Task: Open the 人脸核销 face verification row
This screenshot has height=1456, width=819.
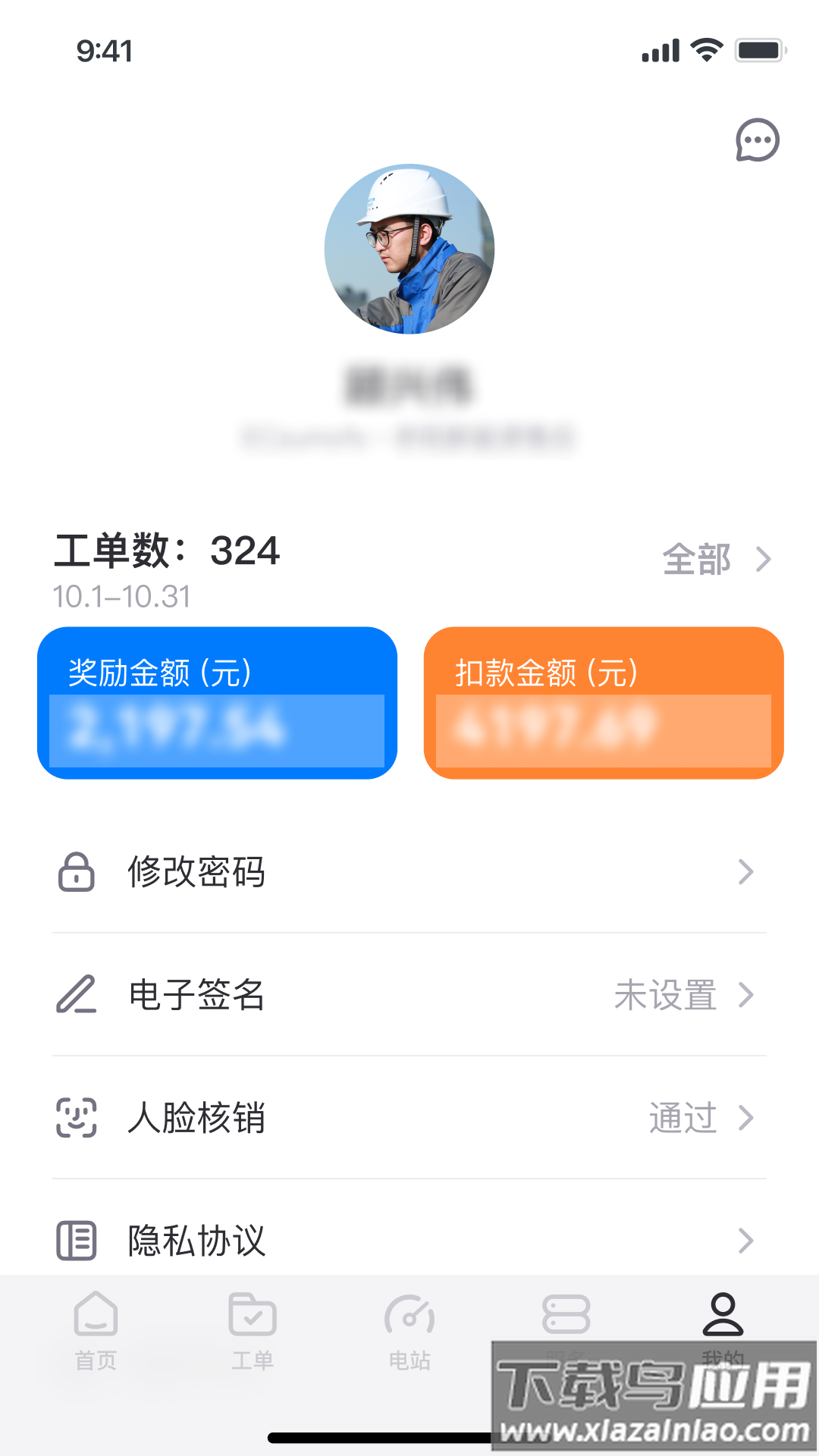Action: point(409,1118)
